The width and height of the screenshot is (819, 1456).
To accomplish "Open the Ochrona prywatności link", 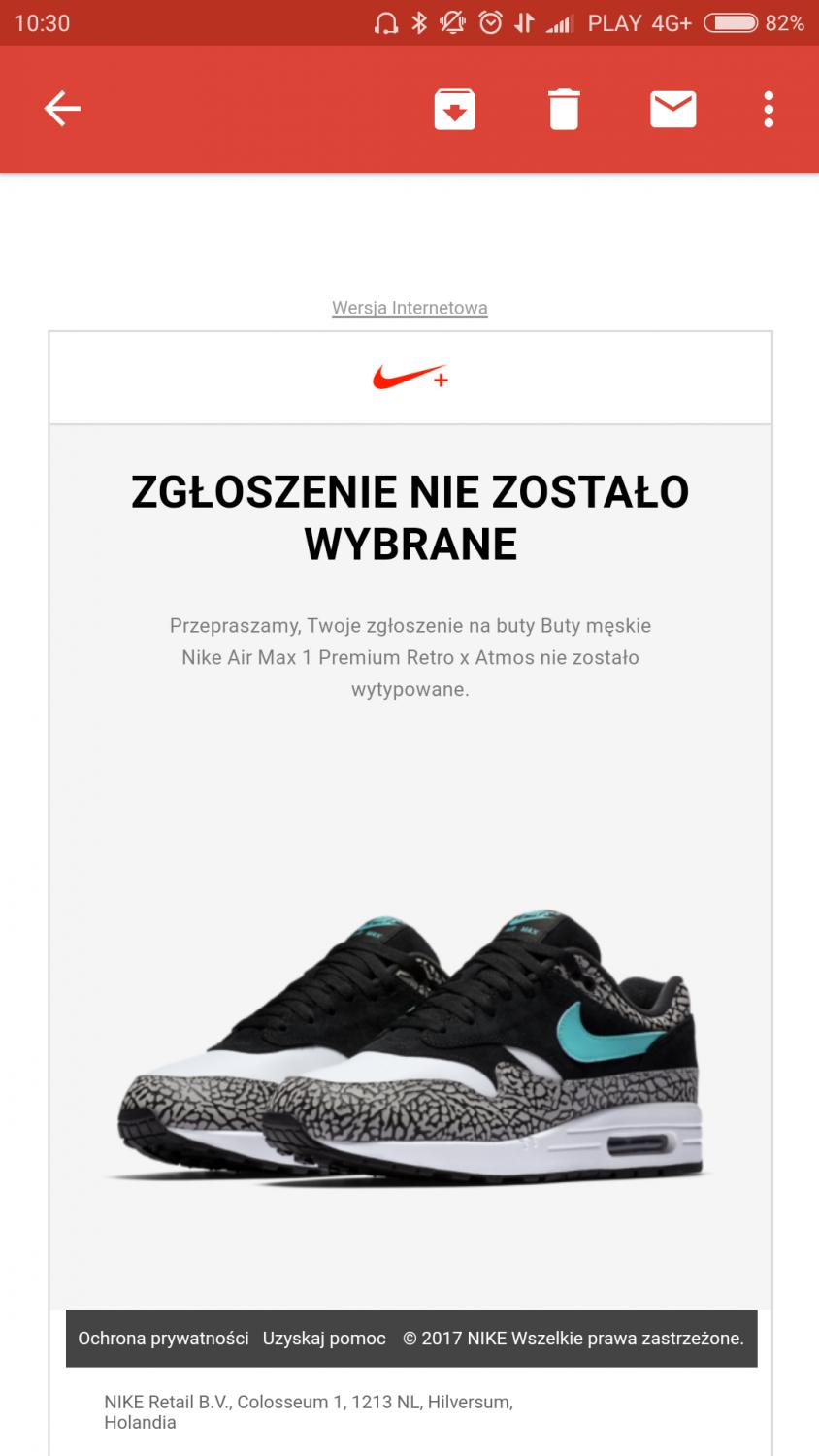I will 163,1339.
